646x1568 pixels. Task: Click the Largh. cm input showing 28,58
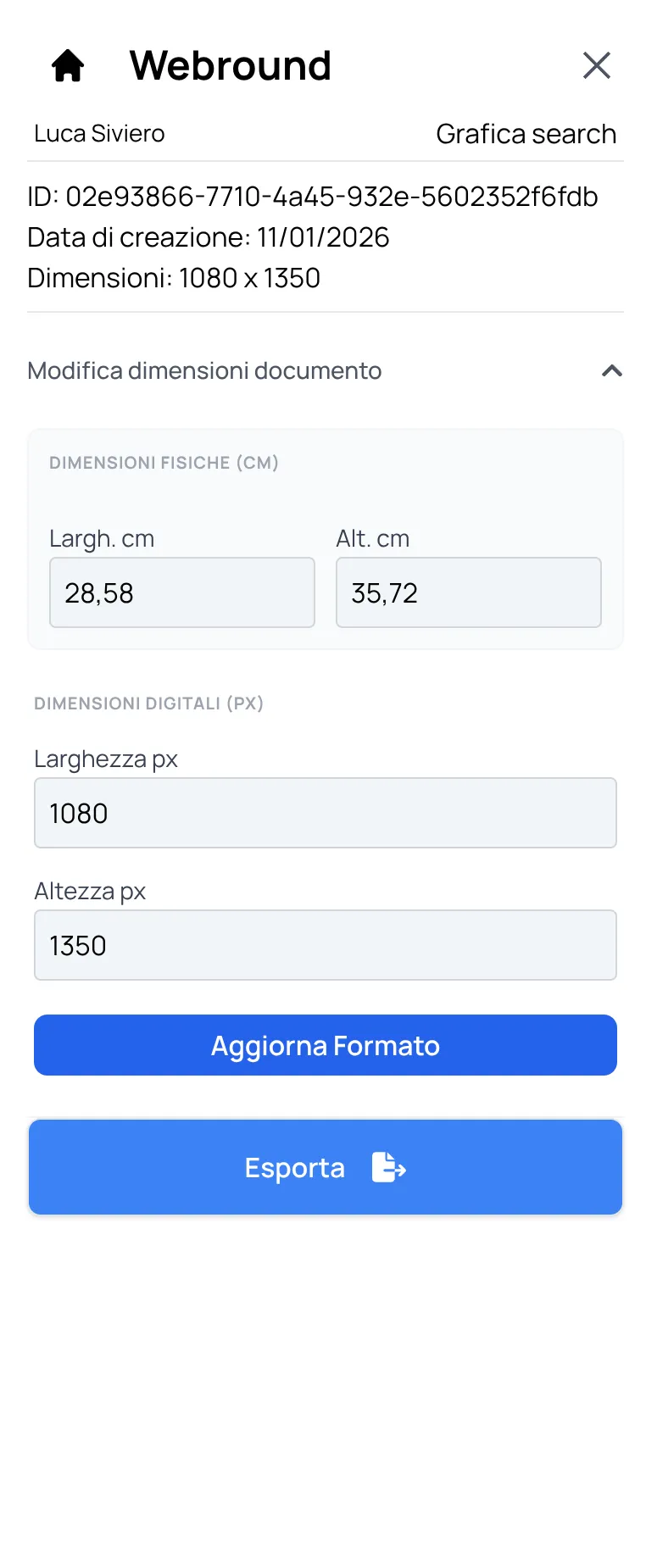pos(181,592)
